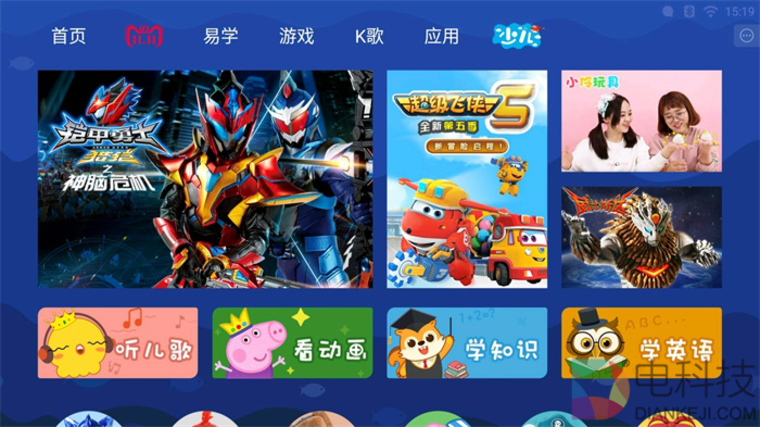Switch to the 首页 tab
This screenshot has height=427, width=760.
tap(69, 36)
